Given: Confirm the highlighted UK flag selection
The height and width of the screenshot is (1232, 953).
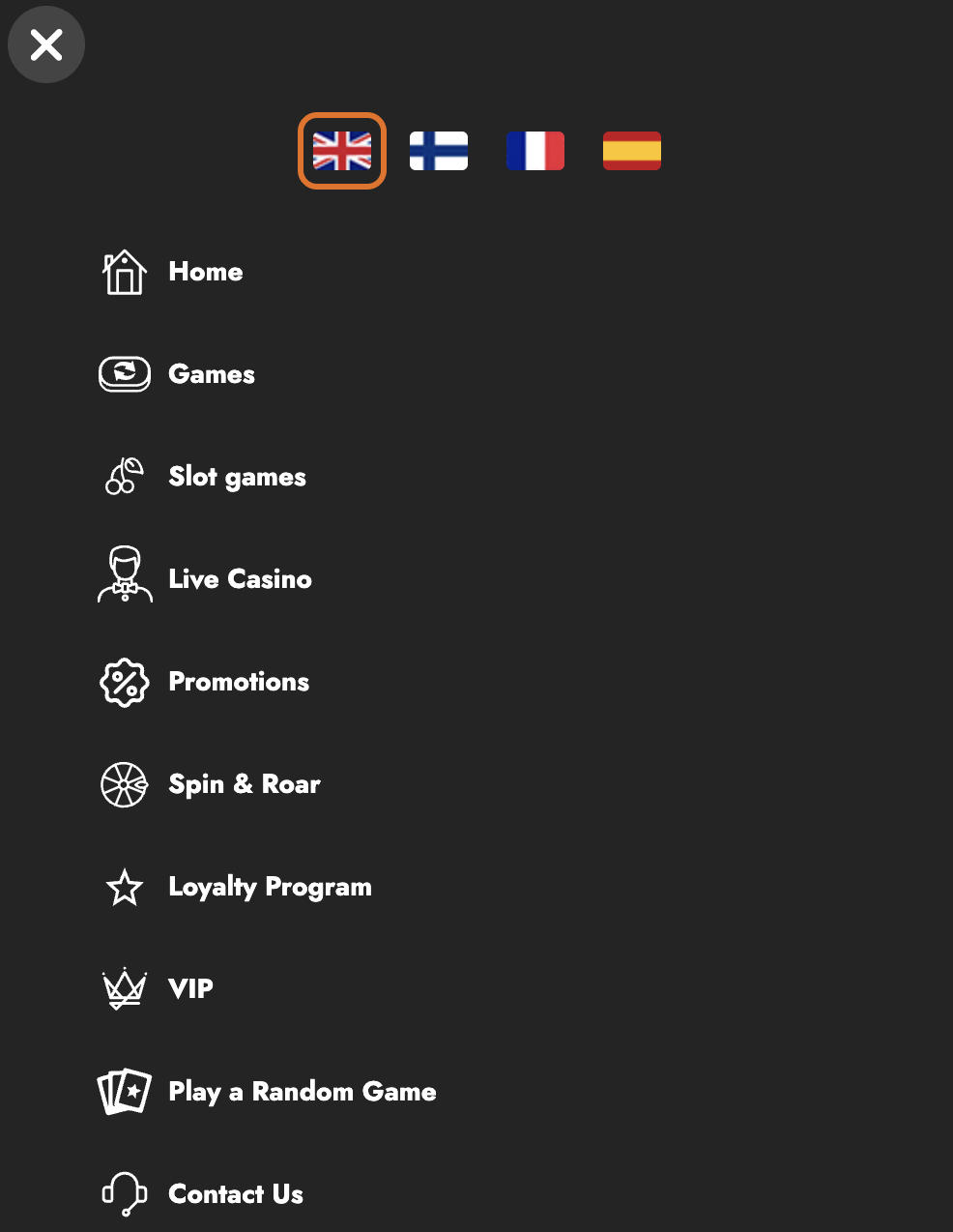Looking at the screenshot, I should click(x=341, y=151).
